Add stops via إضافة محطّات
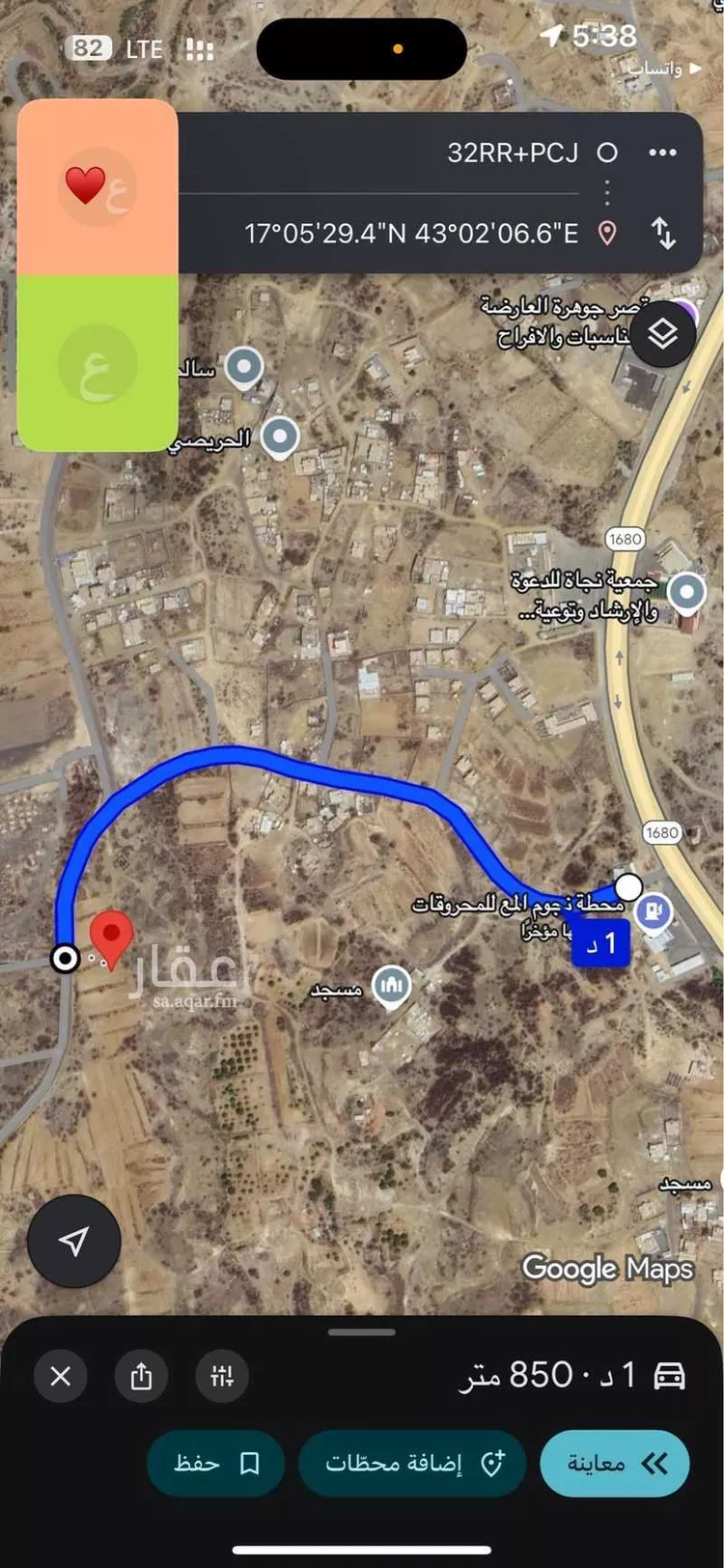The width and height of the screenshot is (724, 1568). pyautogui.click(x=412, y=1464)
